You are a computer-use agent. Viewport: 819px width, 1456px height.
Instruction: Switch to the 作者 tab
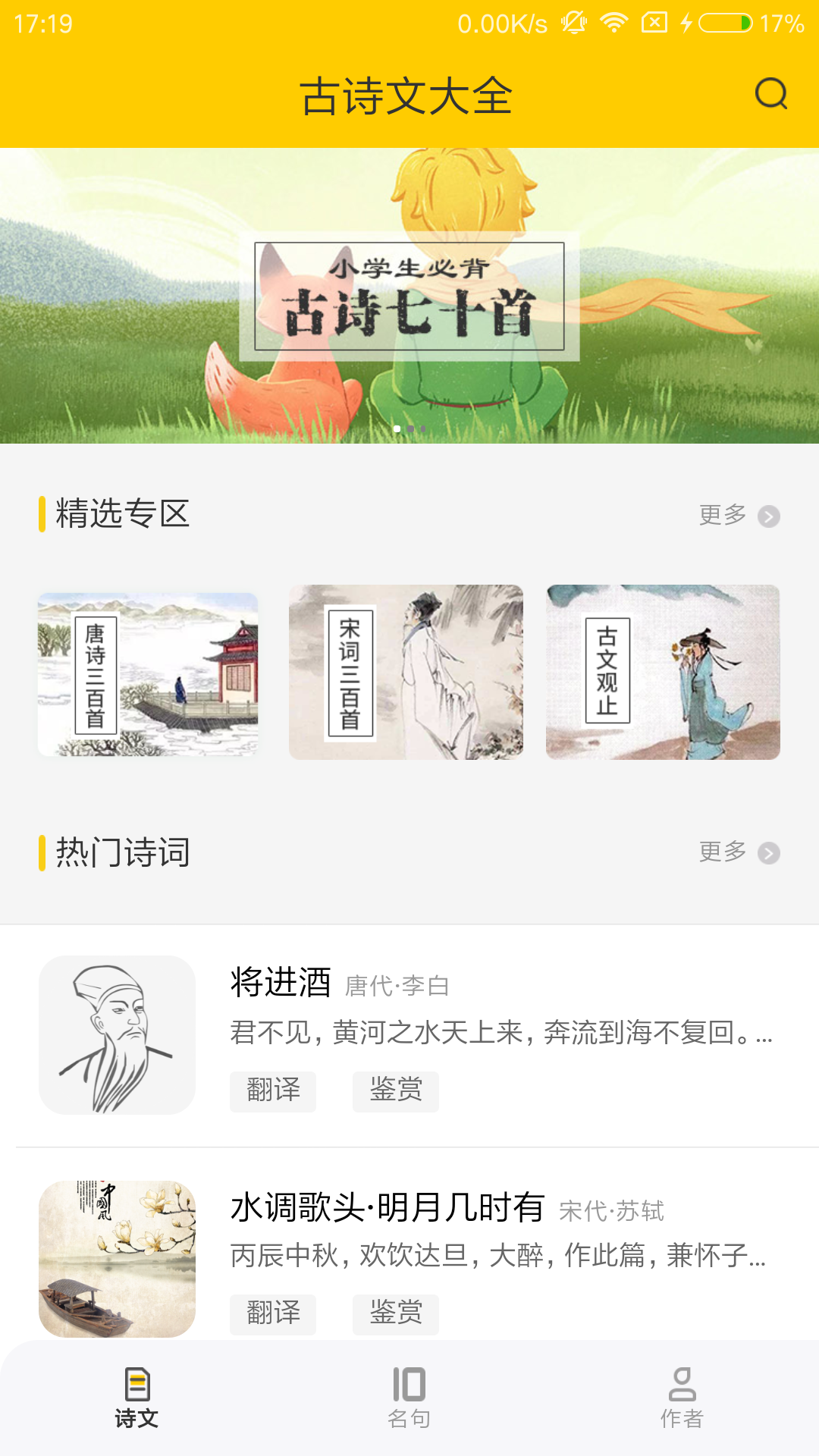(682, 1398)
